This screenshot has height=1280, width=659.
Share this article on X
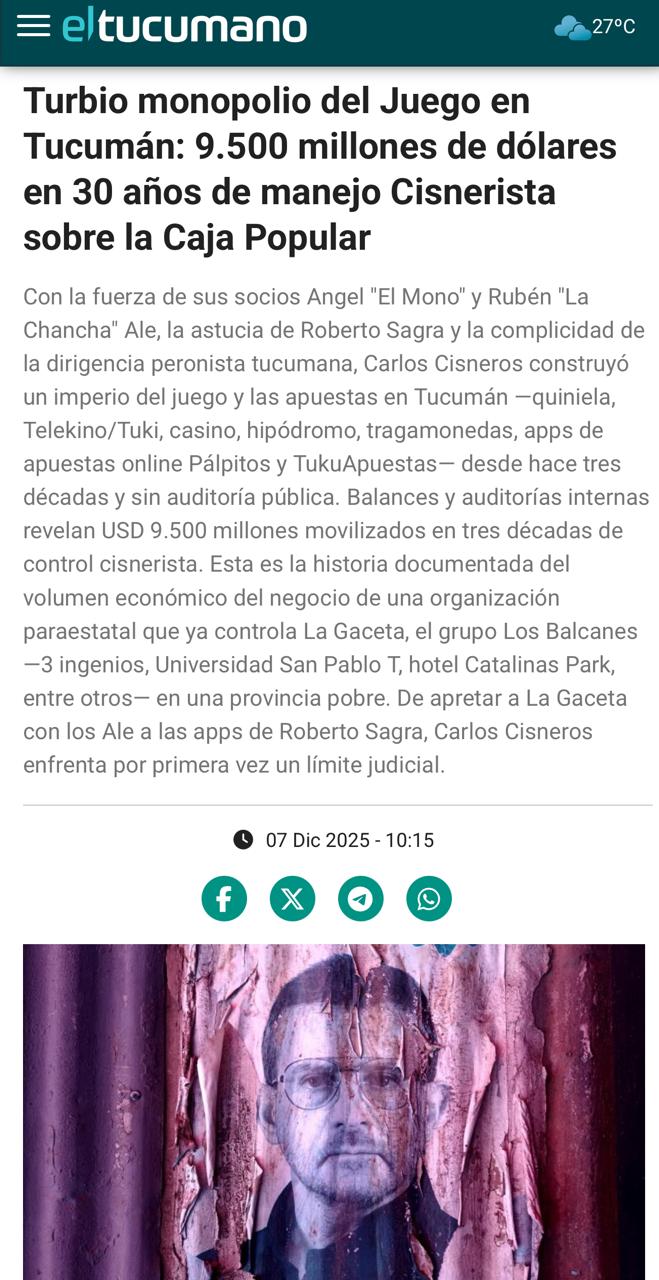coord(292,898)
